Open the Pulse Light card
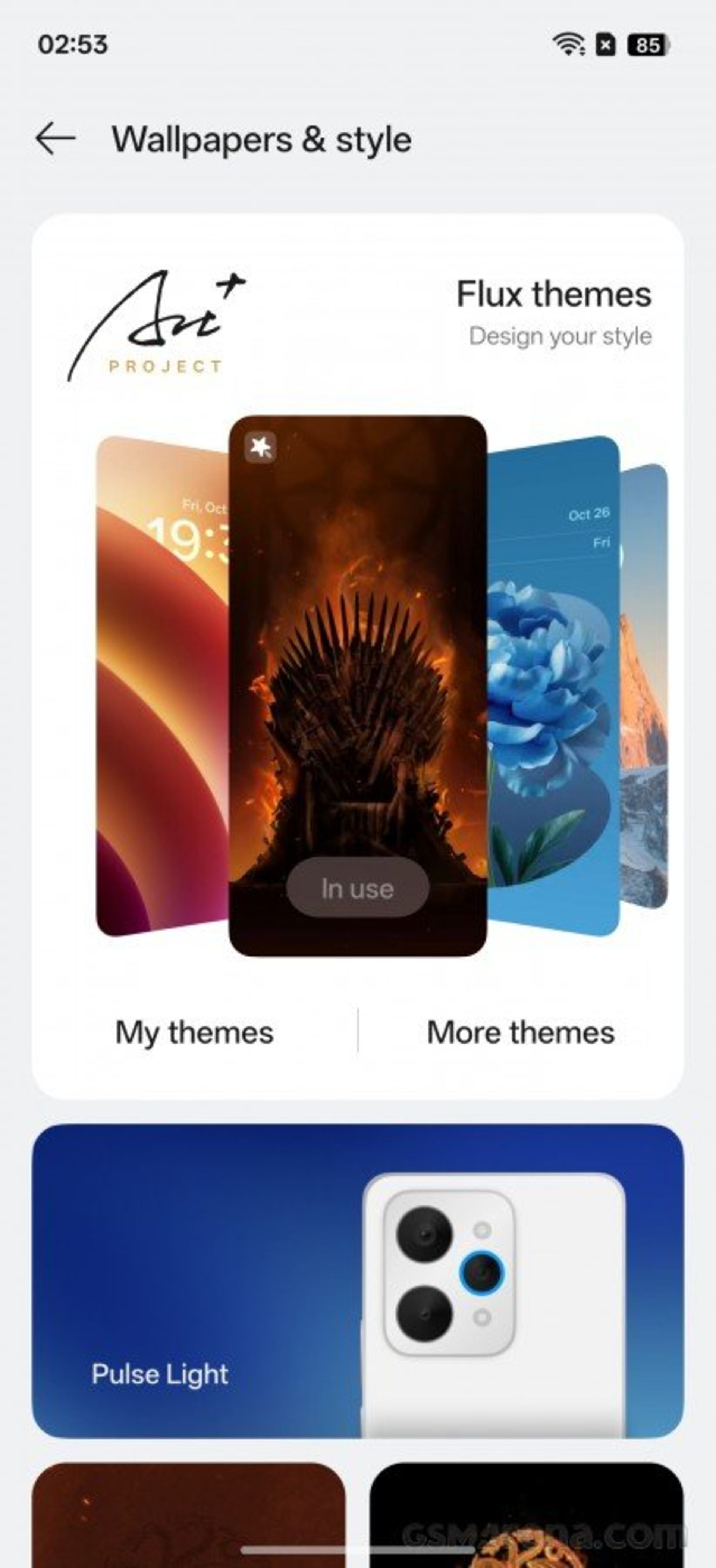This screenshot has height=1568, width=716. pos(357,1281)
